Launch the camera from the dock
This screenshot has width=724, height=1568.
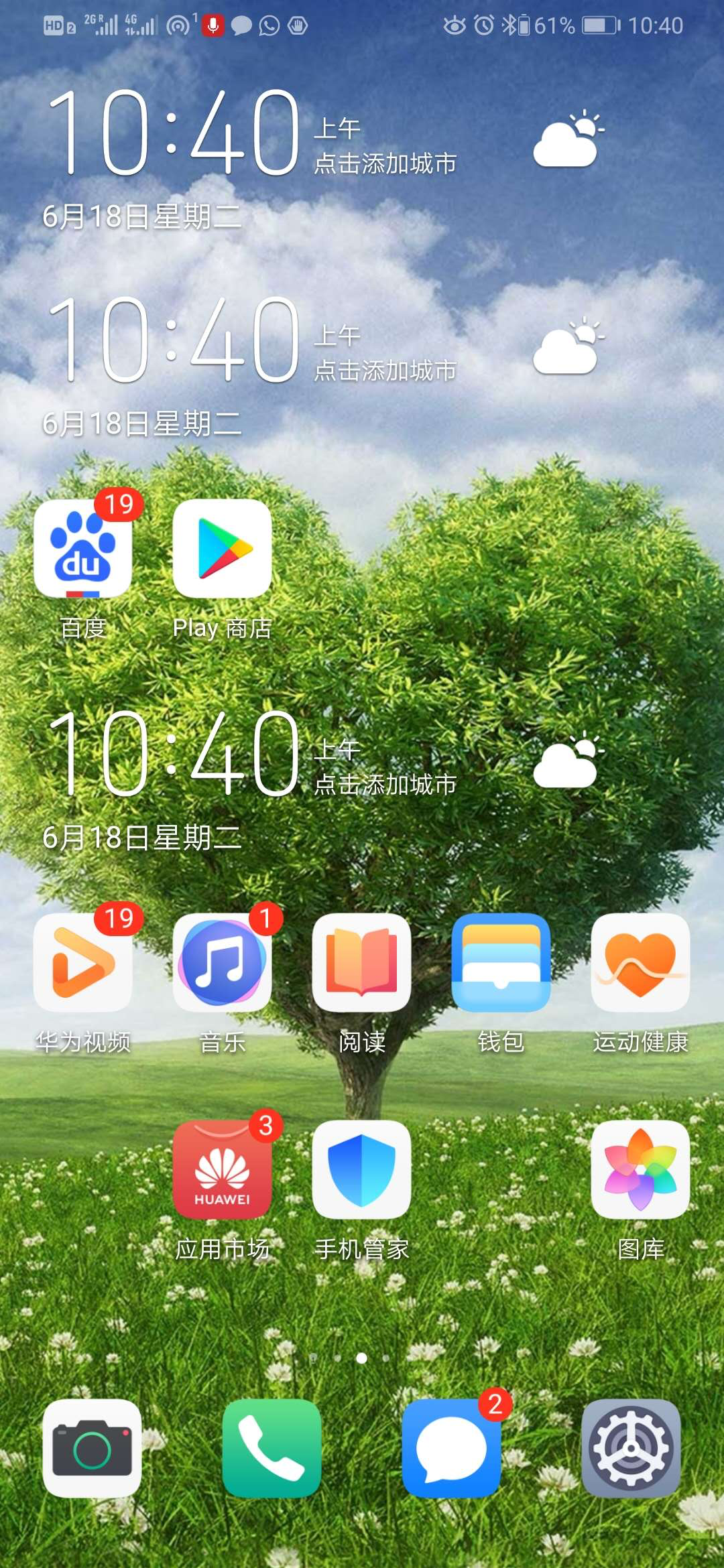(92, 1447)
